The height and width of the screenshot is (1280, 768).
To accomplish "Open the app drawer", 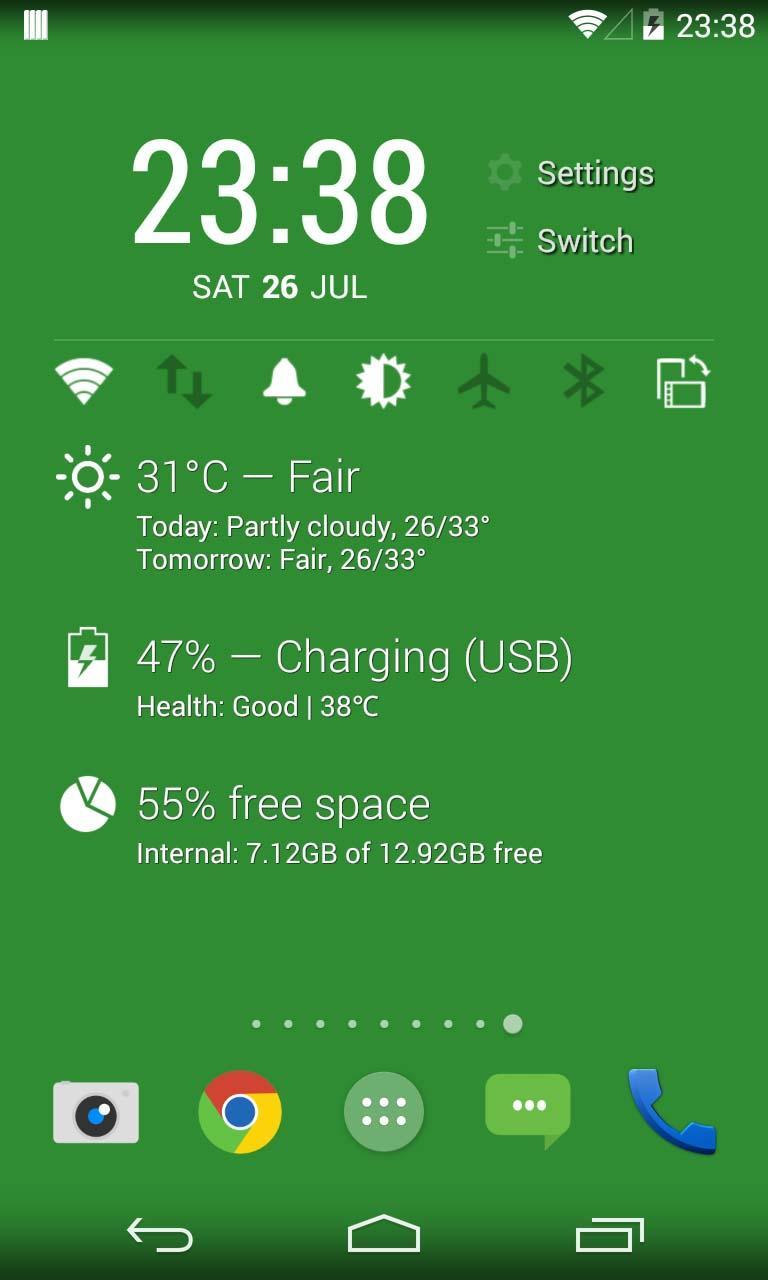I will [384, 1112].
